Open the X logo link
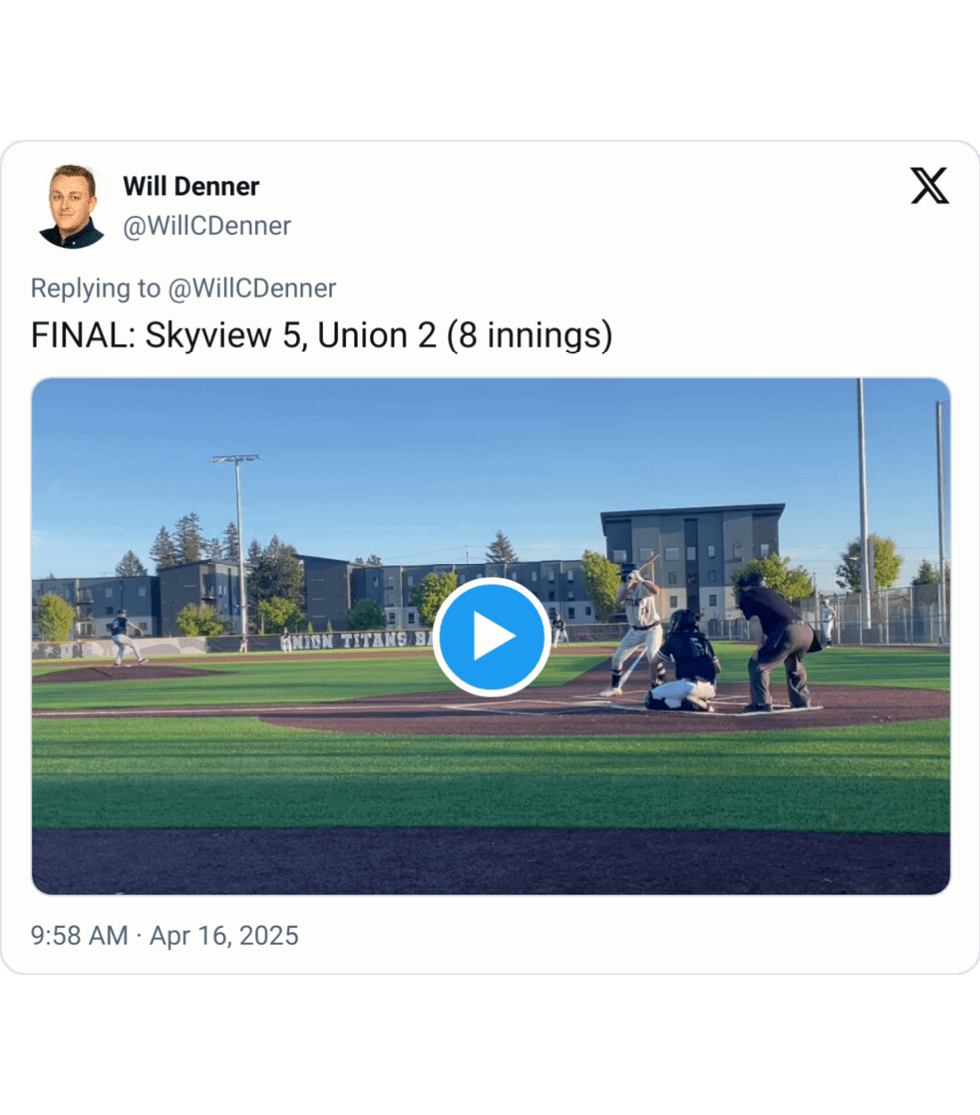This screenshot has height=1115, width=980. point(929,186)
